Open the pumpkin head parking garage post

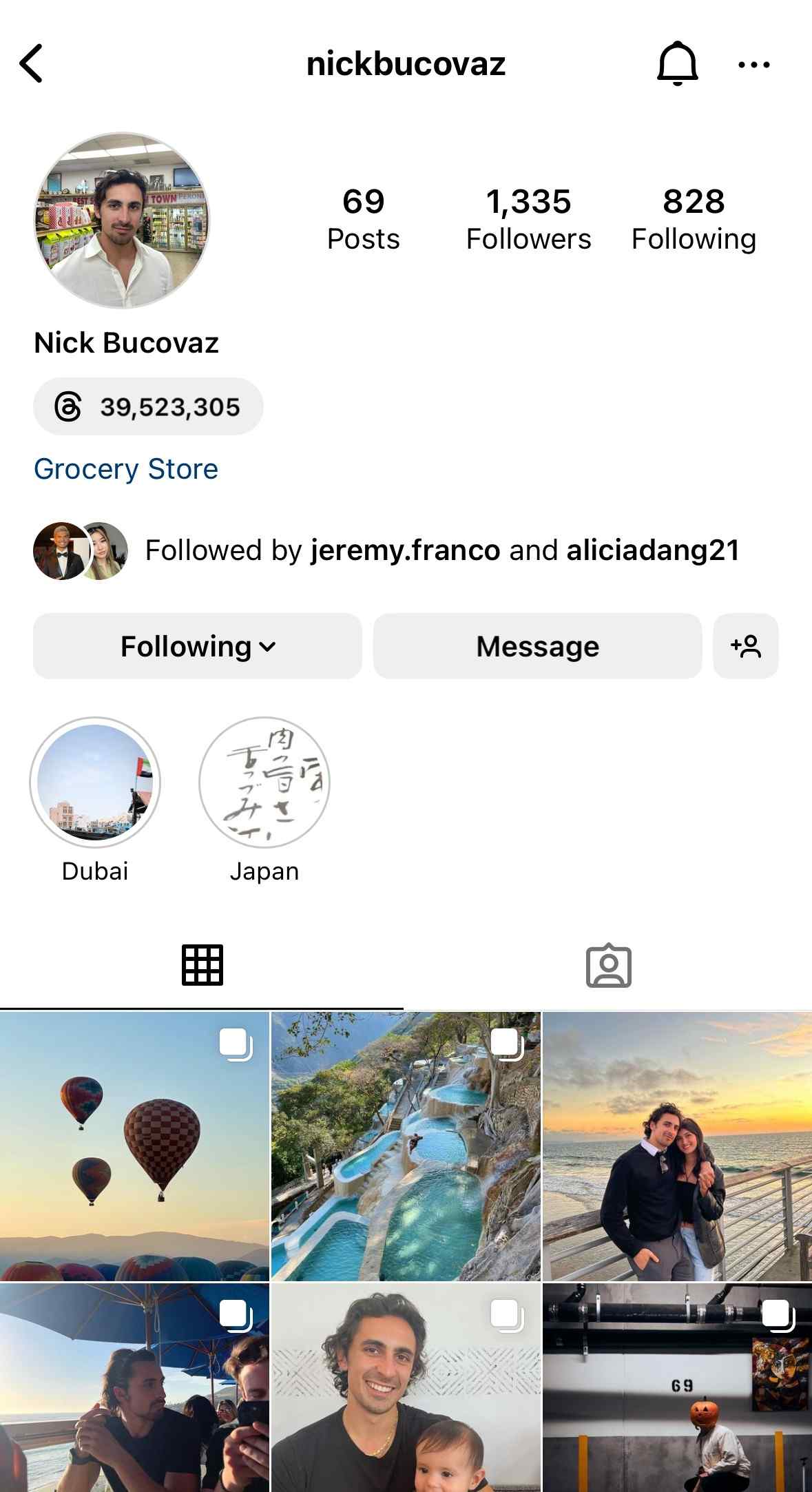coord(677,1388)
